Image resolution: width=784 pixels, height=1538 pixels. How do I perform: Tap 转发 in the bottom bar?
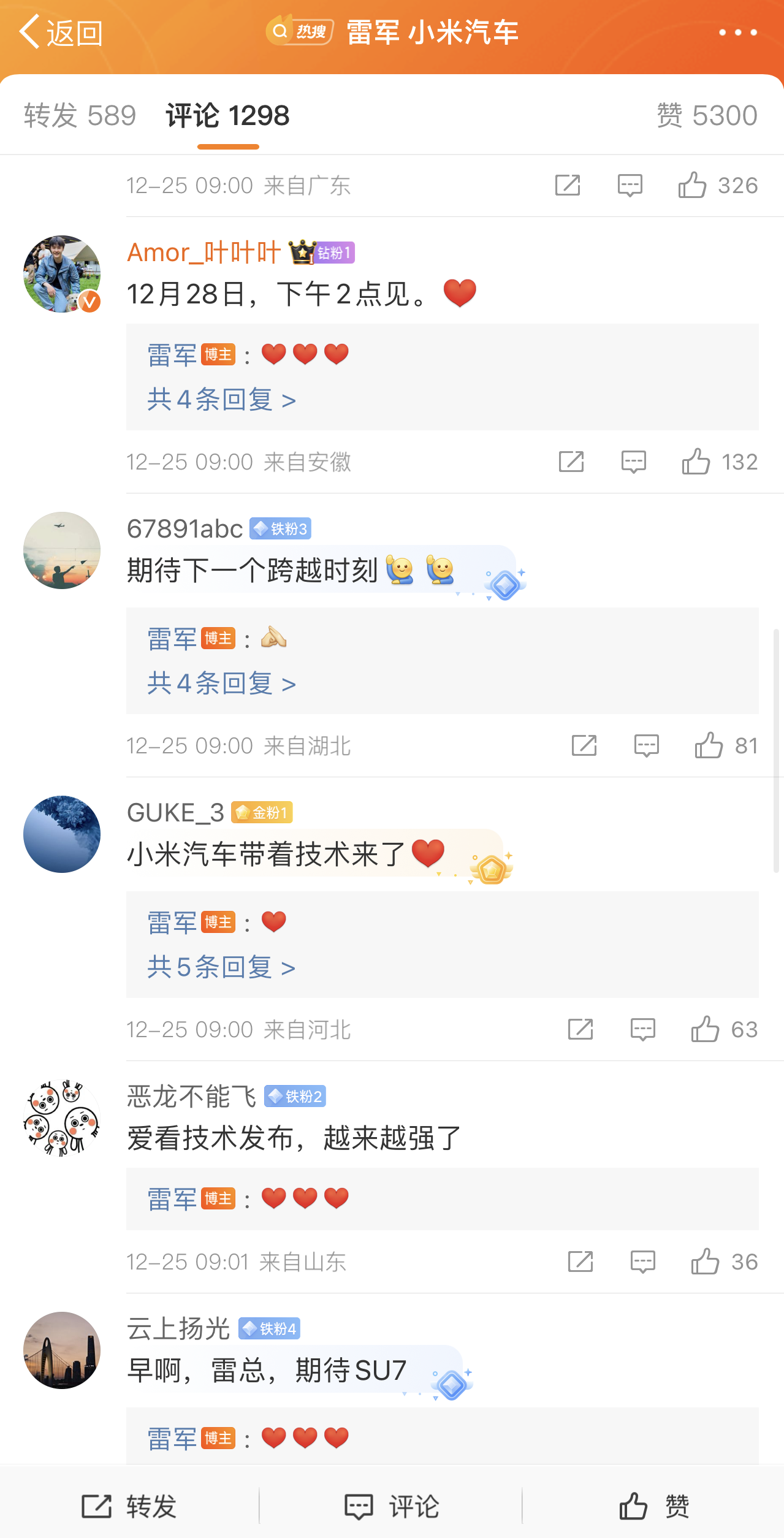pyautogui.click(x=129, y=1506)
